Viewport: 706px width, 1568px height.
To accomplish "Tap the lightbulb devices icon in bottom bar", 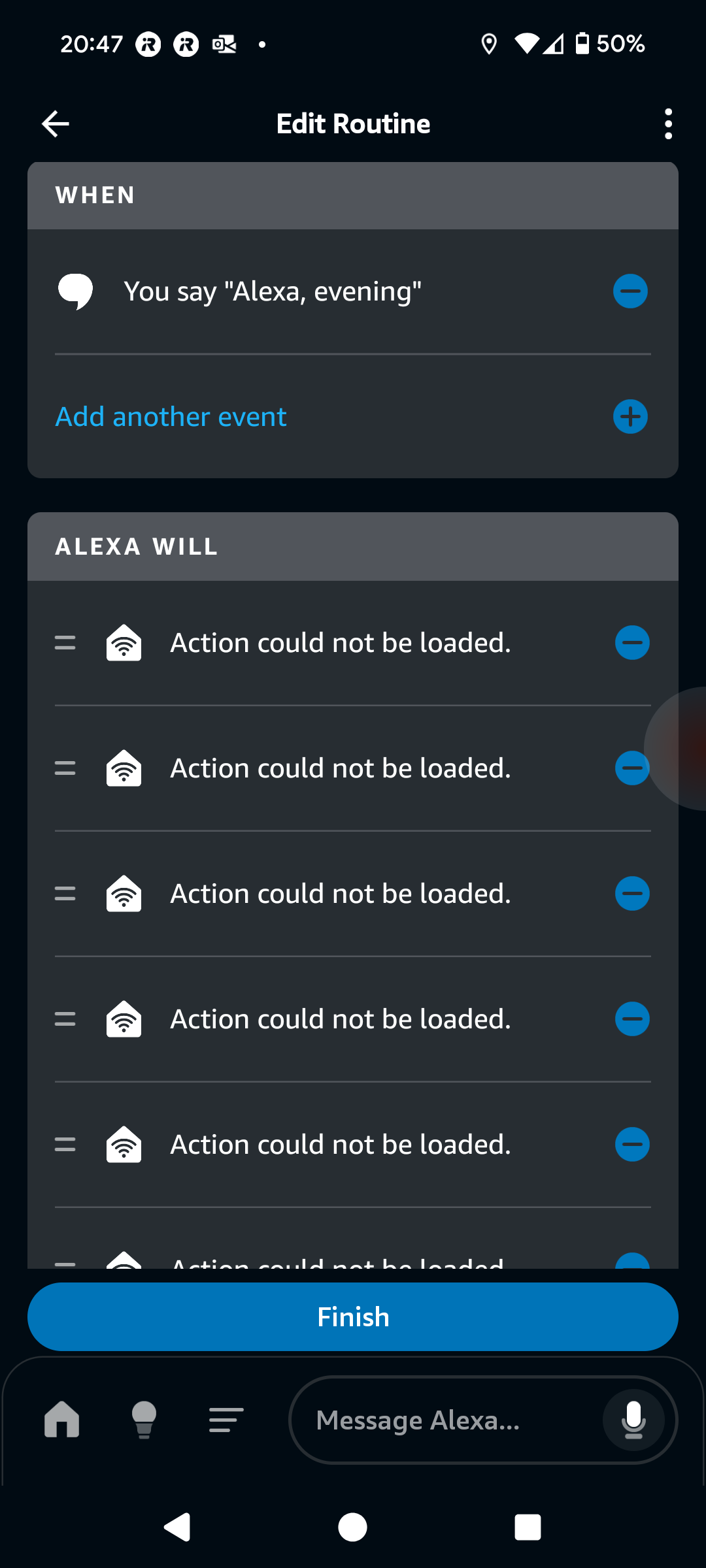I will click(144, 1420).
